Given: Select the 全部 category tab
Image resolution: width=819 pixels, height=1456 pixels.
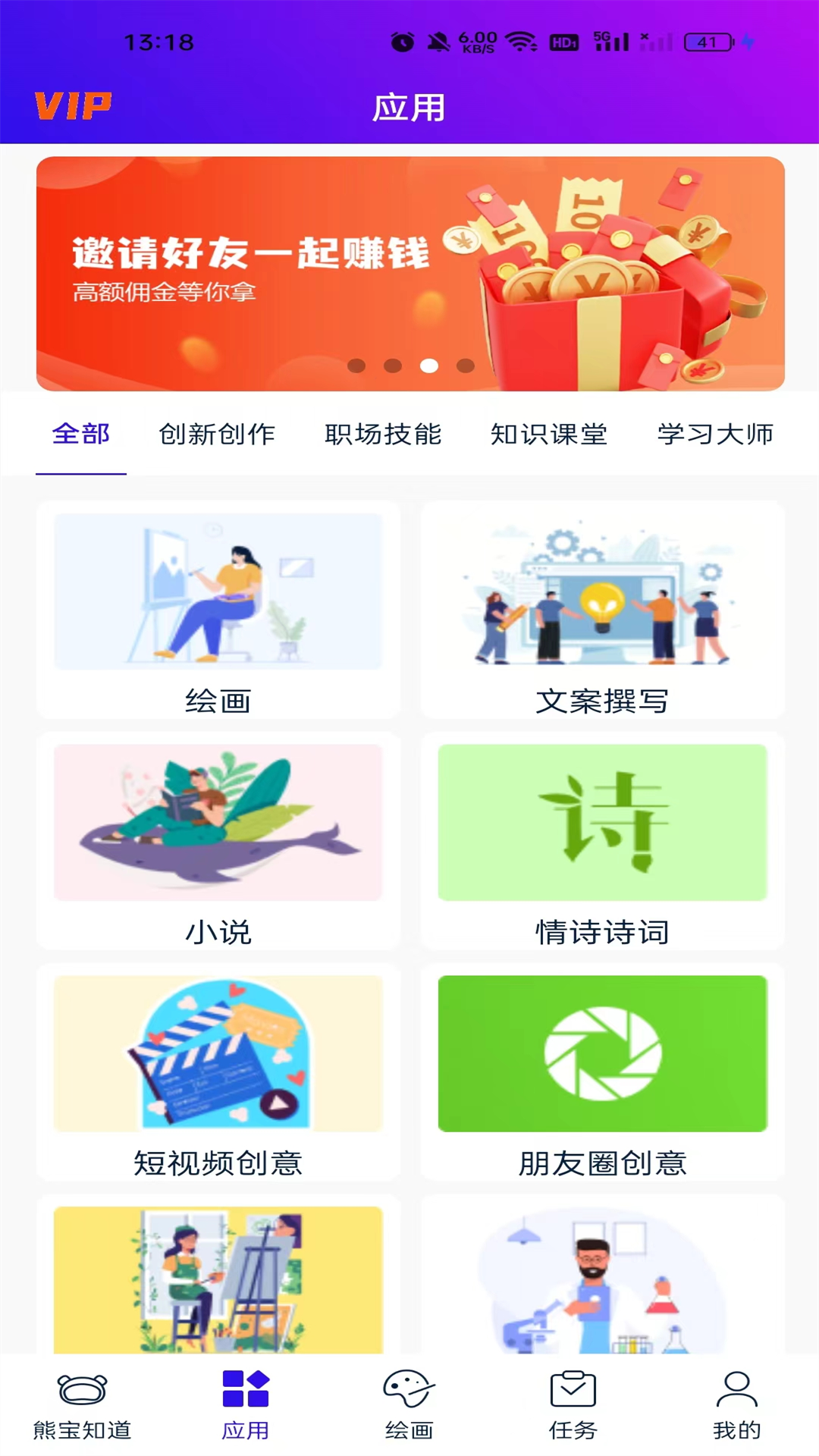Looking at the screenshot, I should click(x=81, y=435).
